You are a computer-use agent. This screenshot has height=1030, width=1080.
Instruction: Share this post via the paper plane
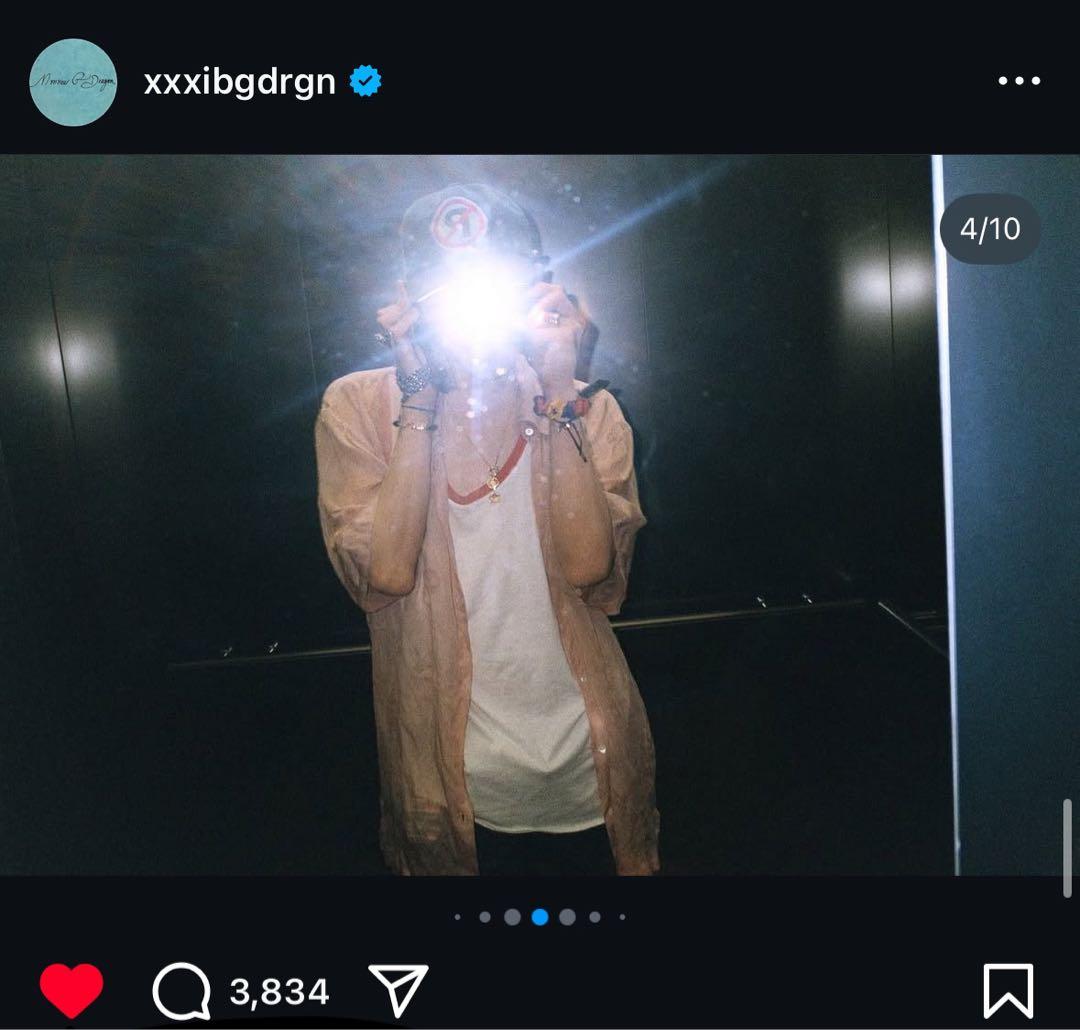[398, 991]
